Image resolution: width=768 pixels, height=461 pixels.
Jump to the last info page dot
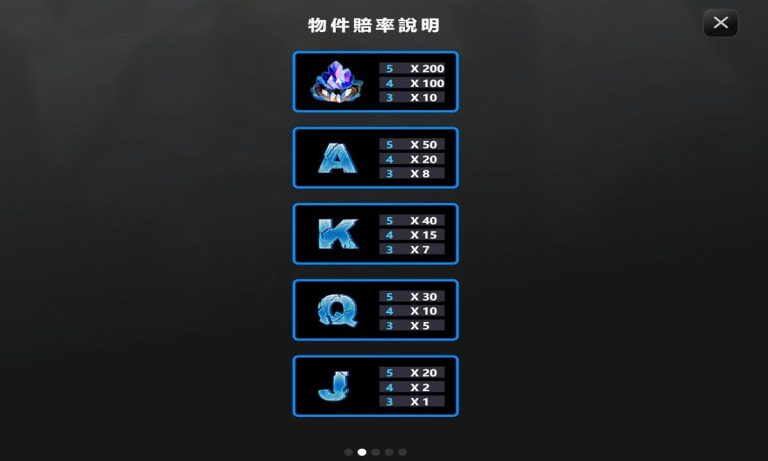coord(402,452)
